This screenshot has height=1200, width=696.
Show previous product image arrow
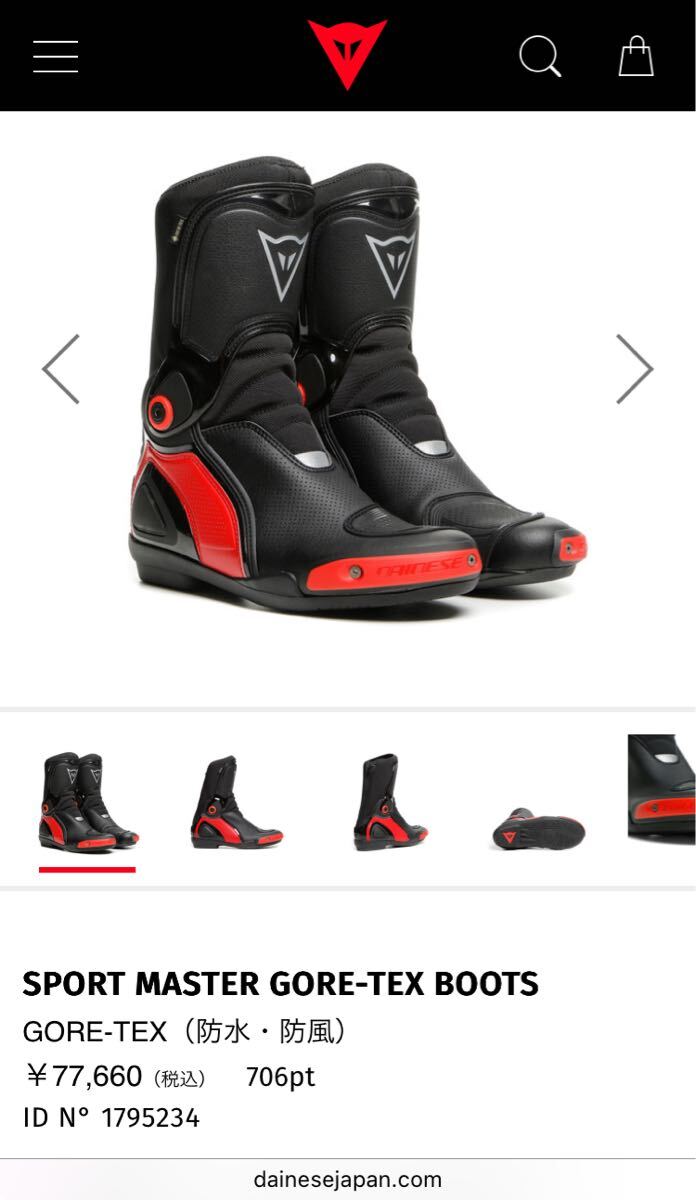pyautogui.click(x=61, y=369)
